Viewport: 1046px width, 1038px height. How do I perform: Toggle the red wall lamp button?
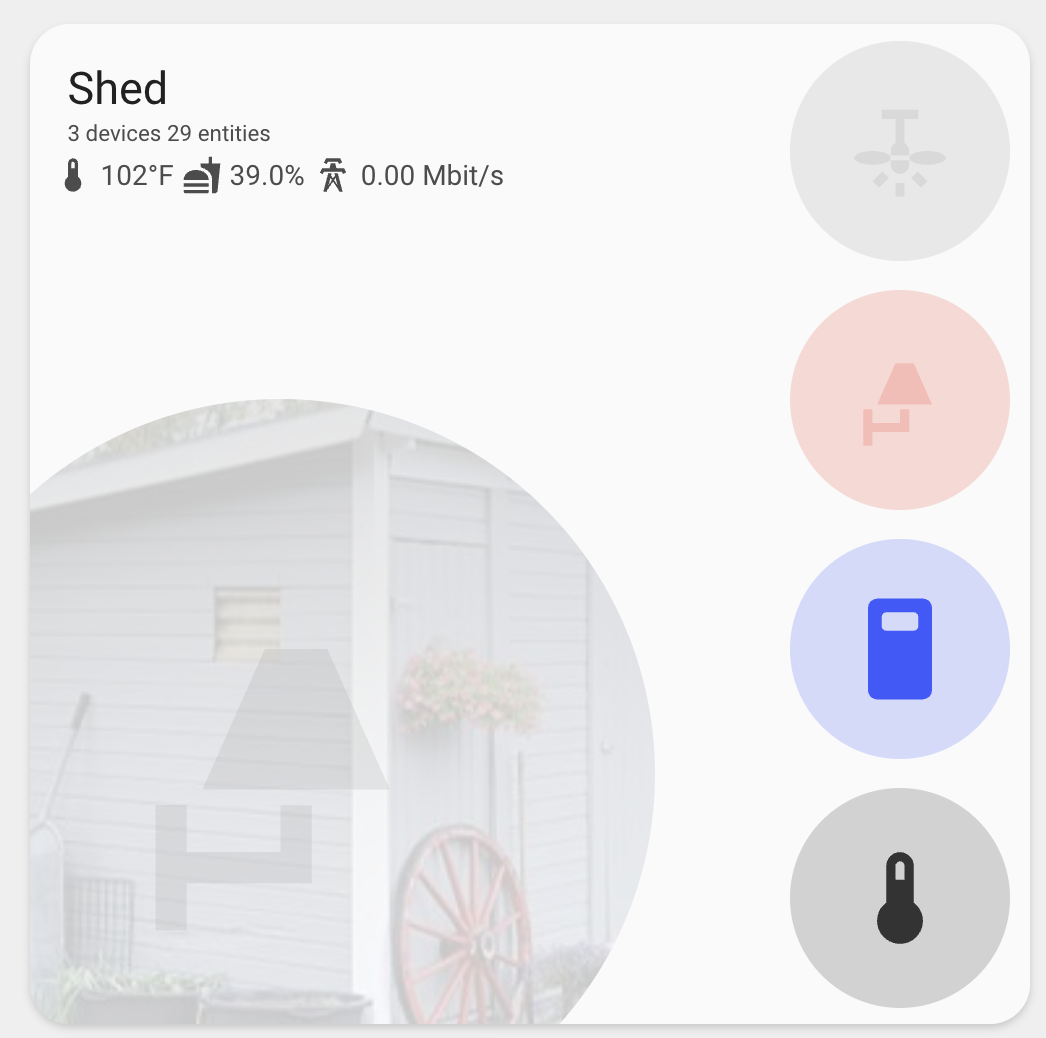[899, 400]
